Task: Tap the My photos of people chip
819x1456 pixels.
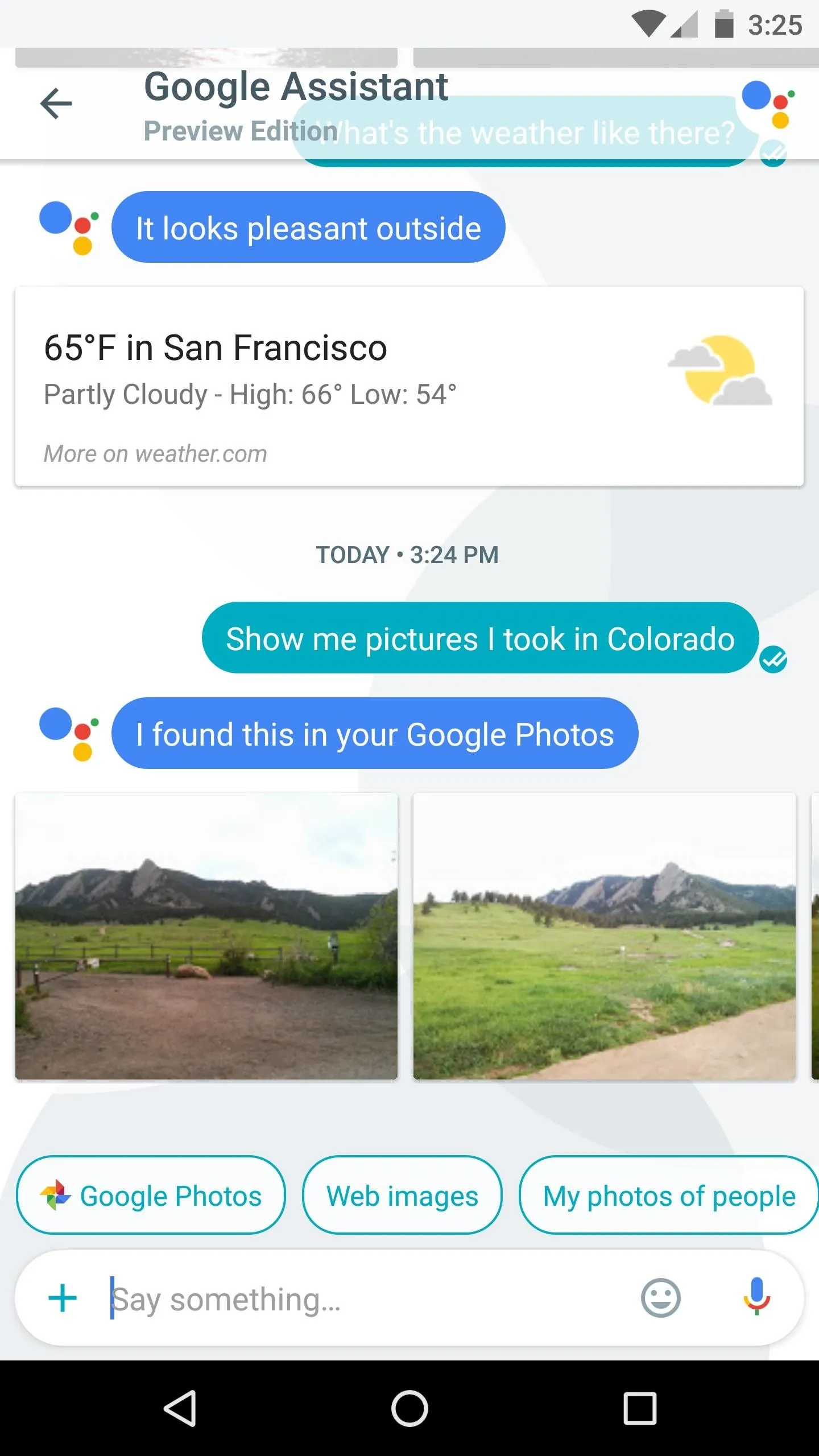Action: click(x=669, y=1196)
